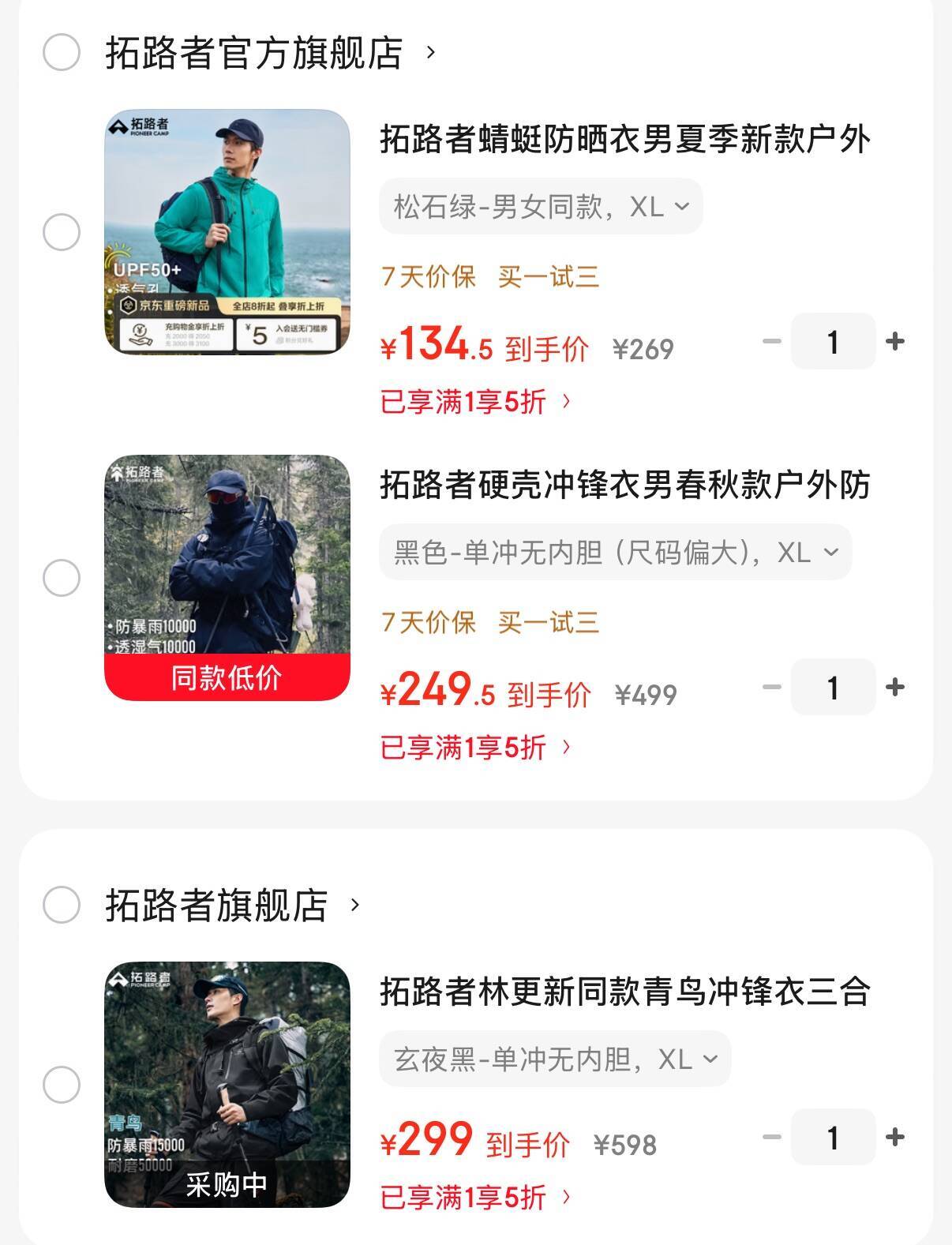Check the 蜻蜓防晒衣 item checkbox

tap(61, 232)
